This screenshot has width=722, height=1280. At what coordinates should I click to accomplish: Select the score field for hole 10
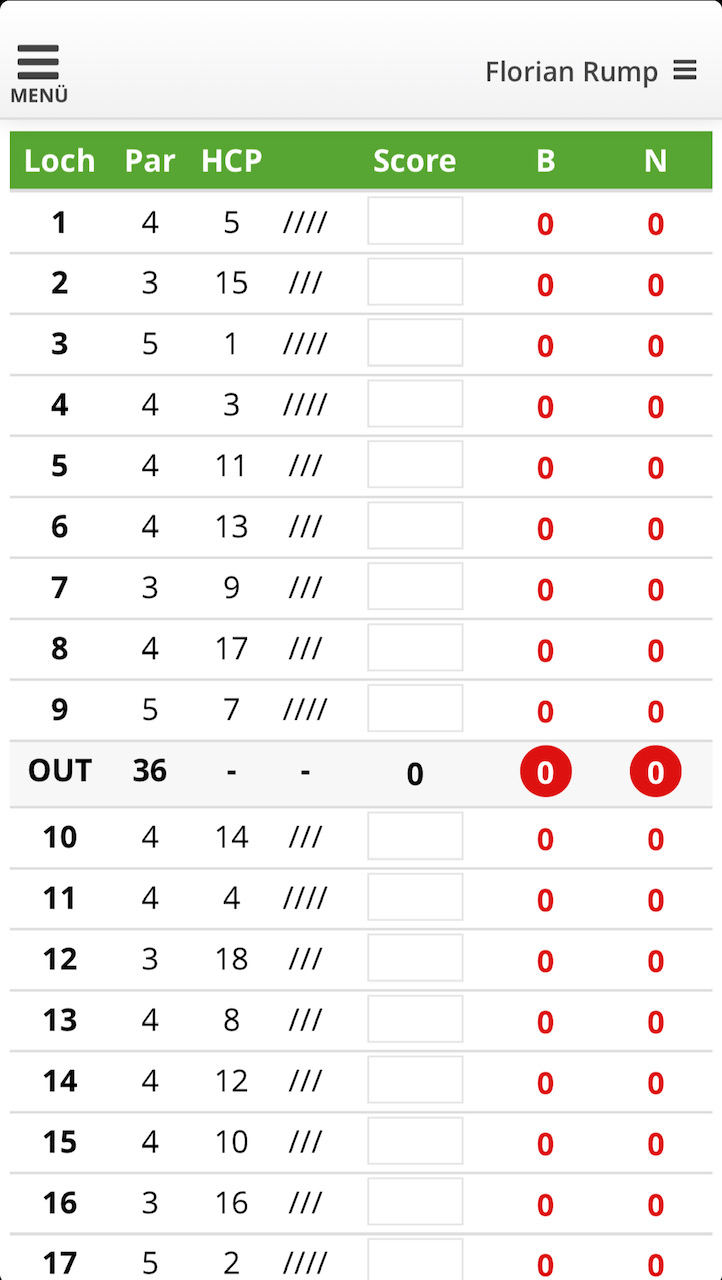point(415,836)
